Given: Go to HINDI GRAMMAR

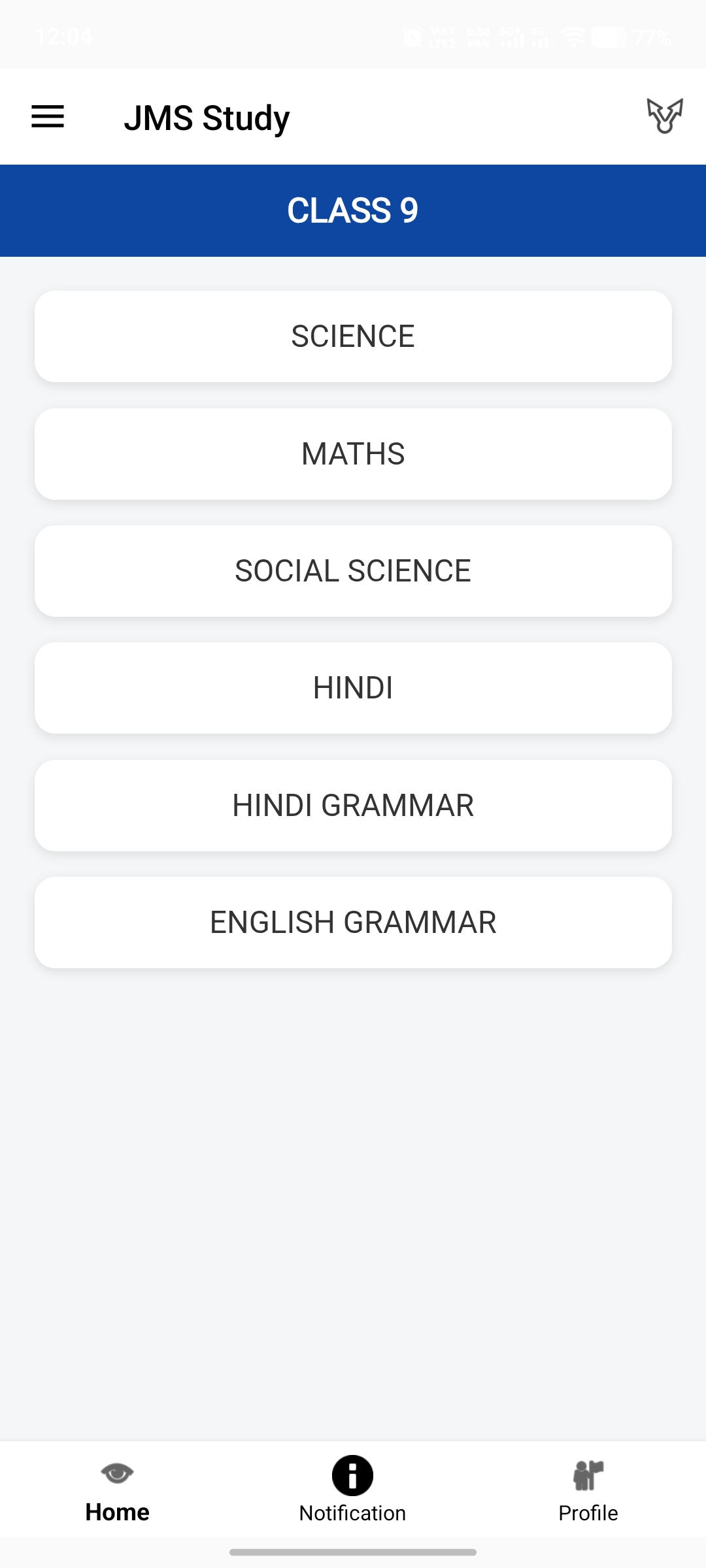Looking at the screenshot, I should pyautogui.click(x=353, y=806).
